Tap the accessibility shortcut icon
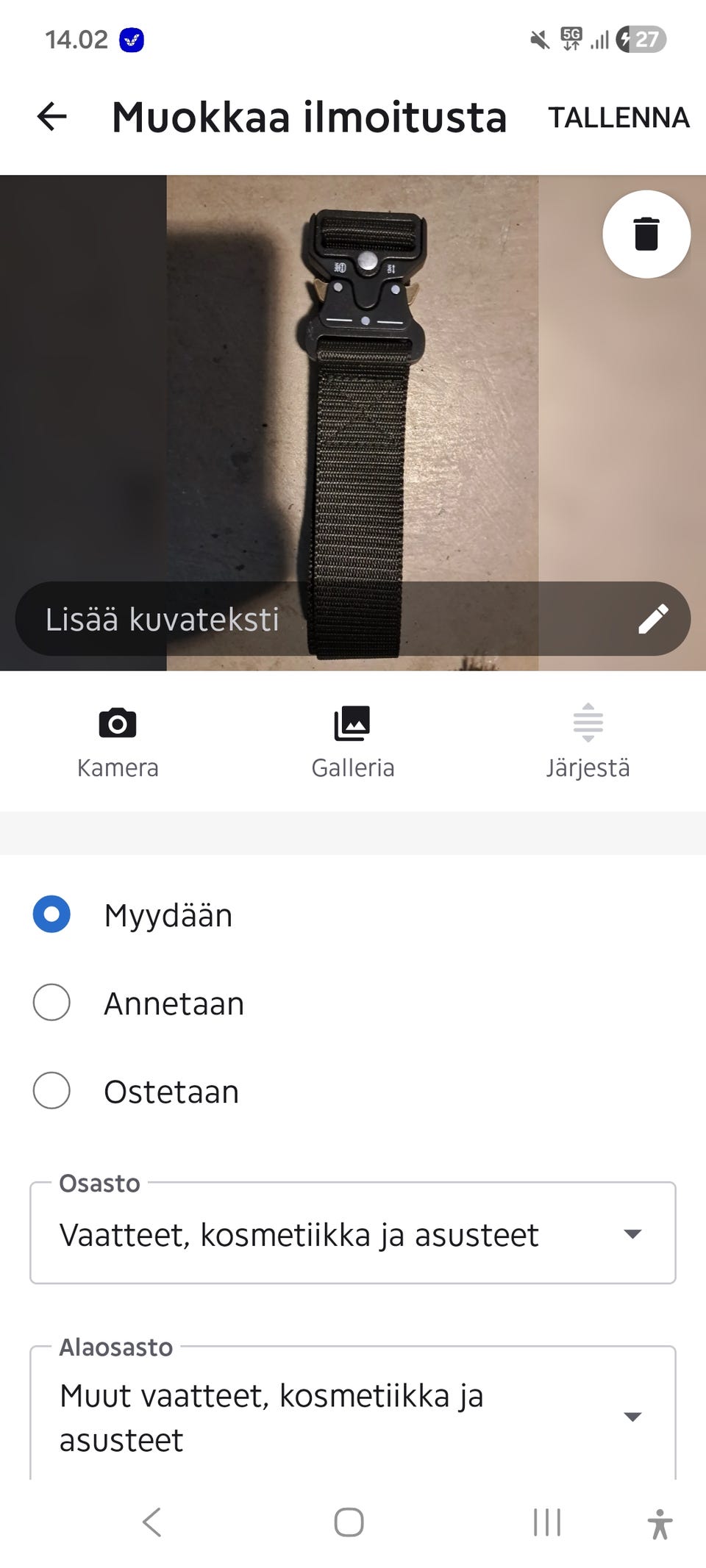The image size is (706, 1568). tap(660, 1523)
